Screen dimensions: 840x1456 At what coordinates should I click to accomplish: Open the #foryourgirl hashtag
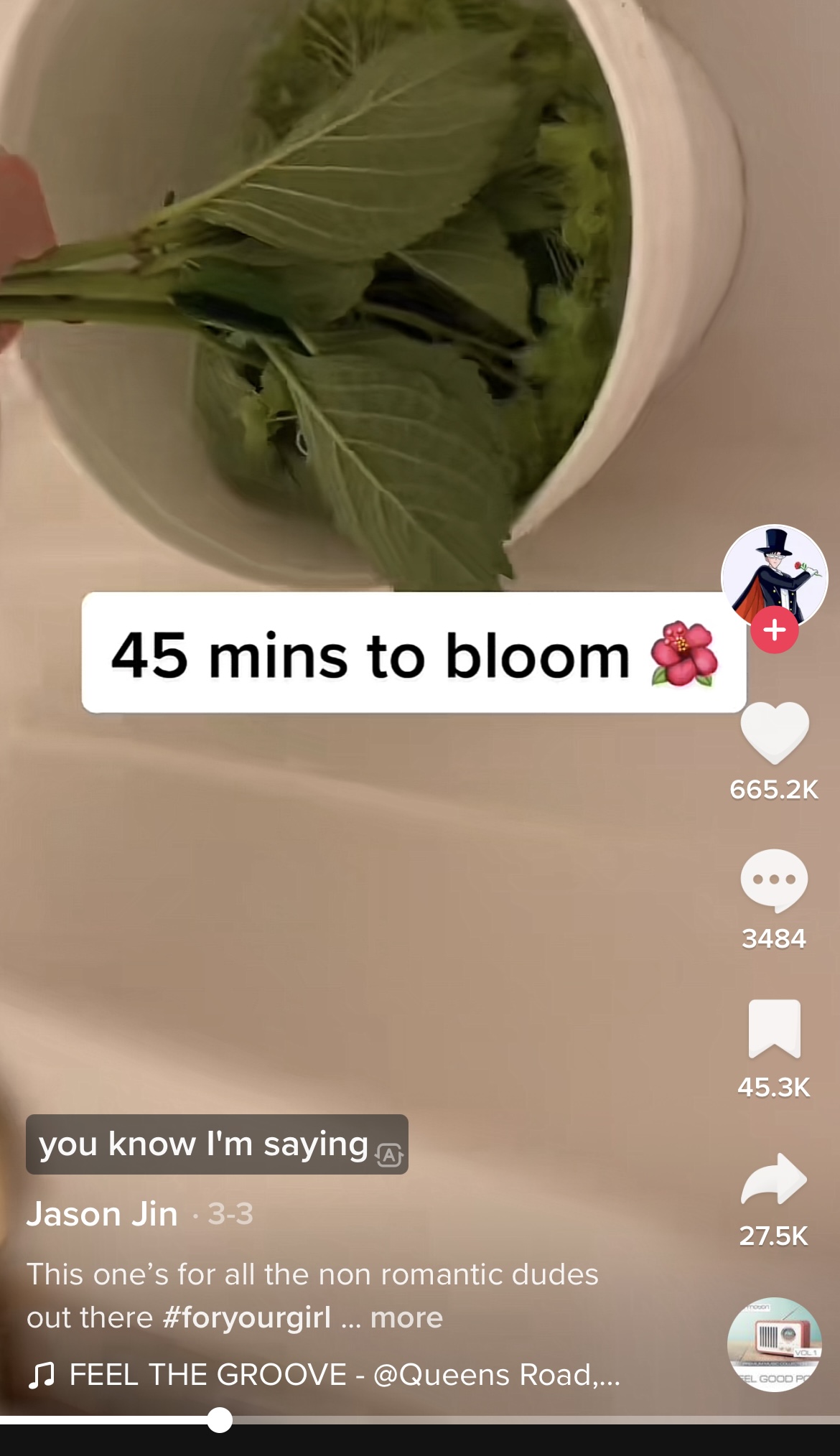(x=247, y=1317)
